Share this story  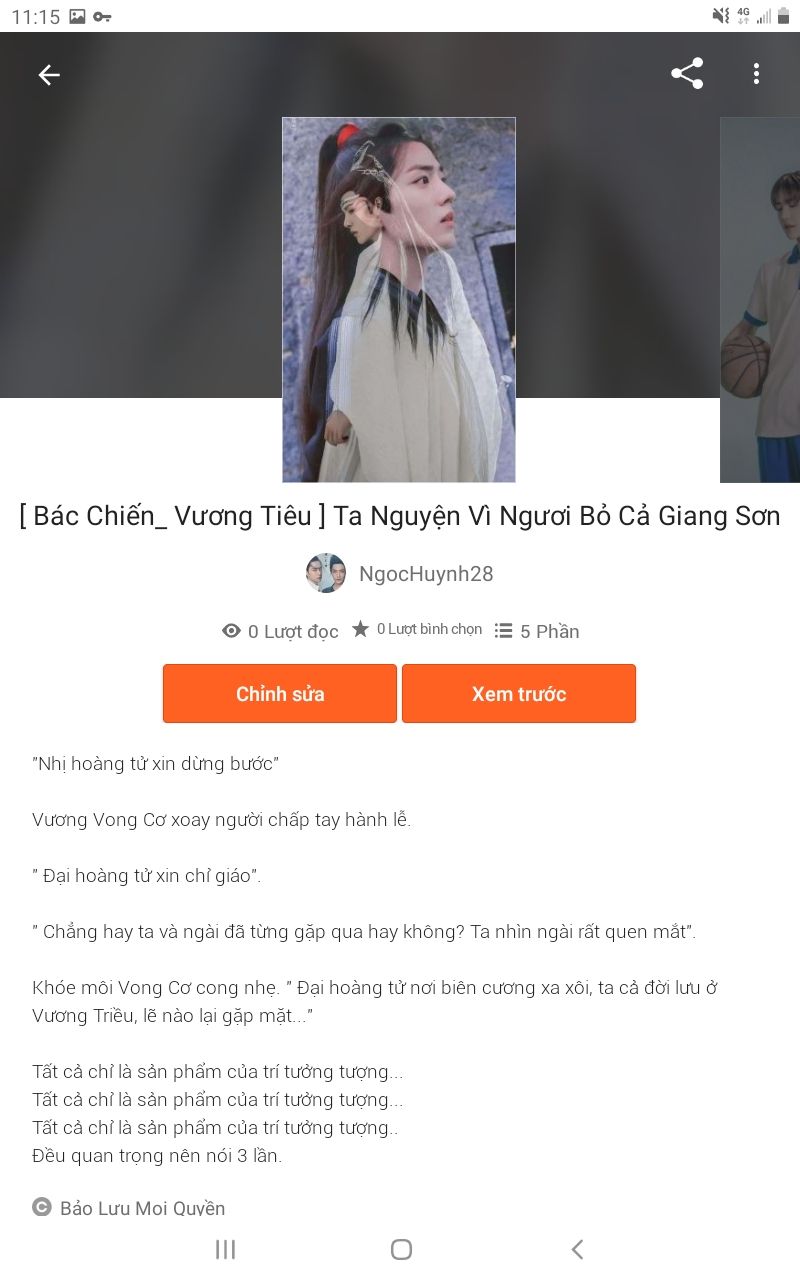[x=687, y=74]
